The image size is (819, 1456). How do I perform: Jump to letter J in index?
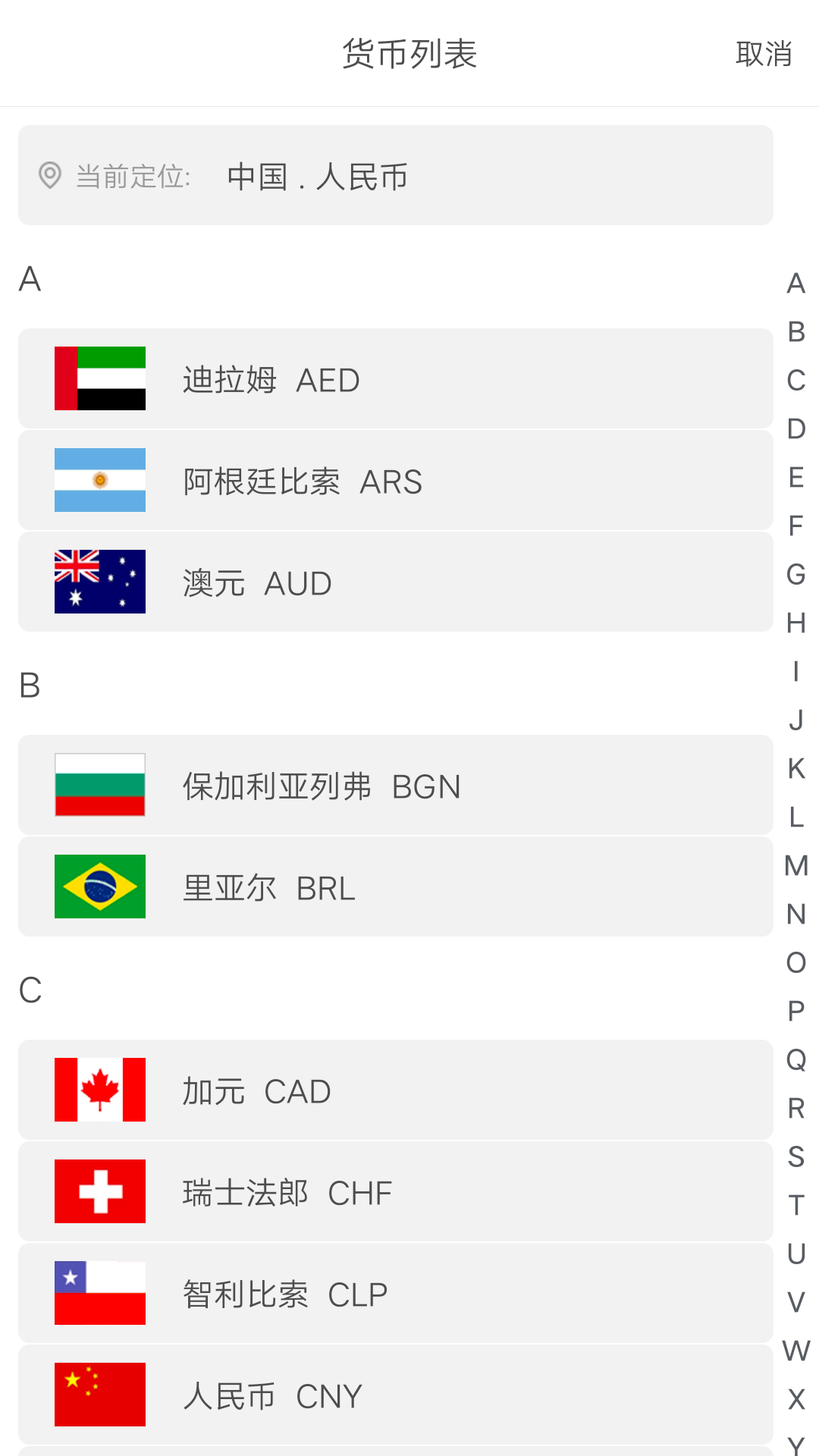pyautogui.click(x=795, y=720)
